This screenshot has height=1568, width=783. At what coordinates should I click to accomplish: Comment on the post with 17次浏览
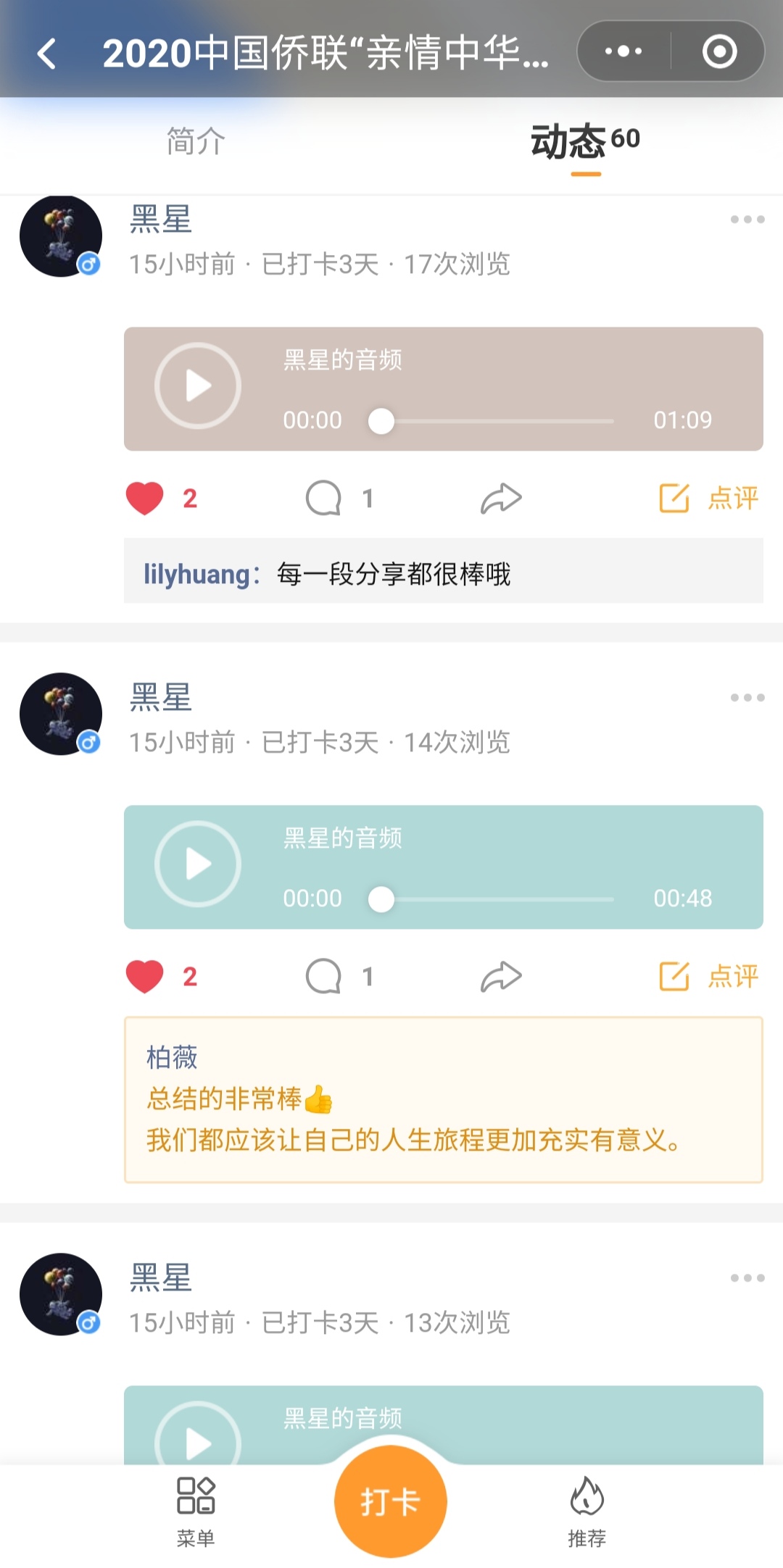click(x=323, y=499)
